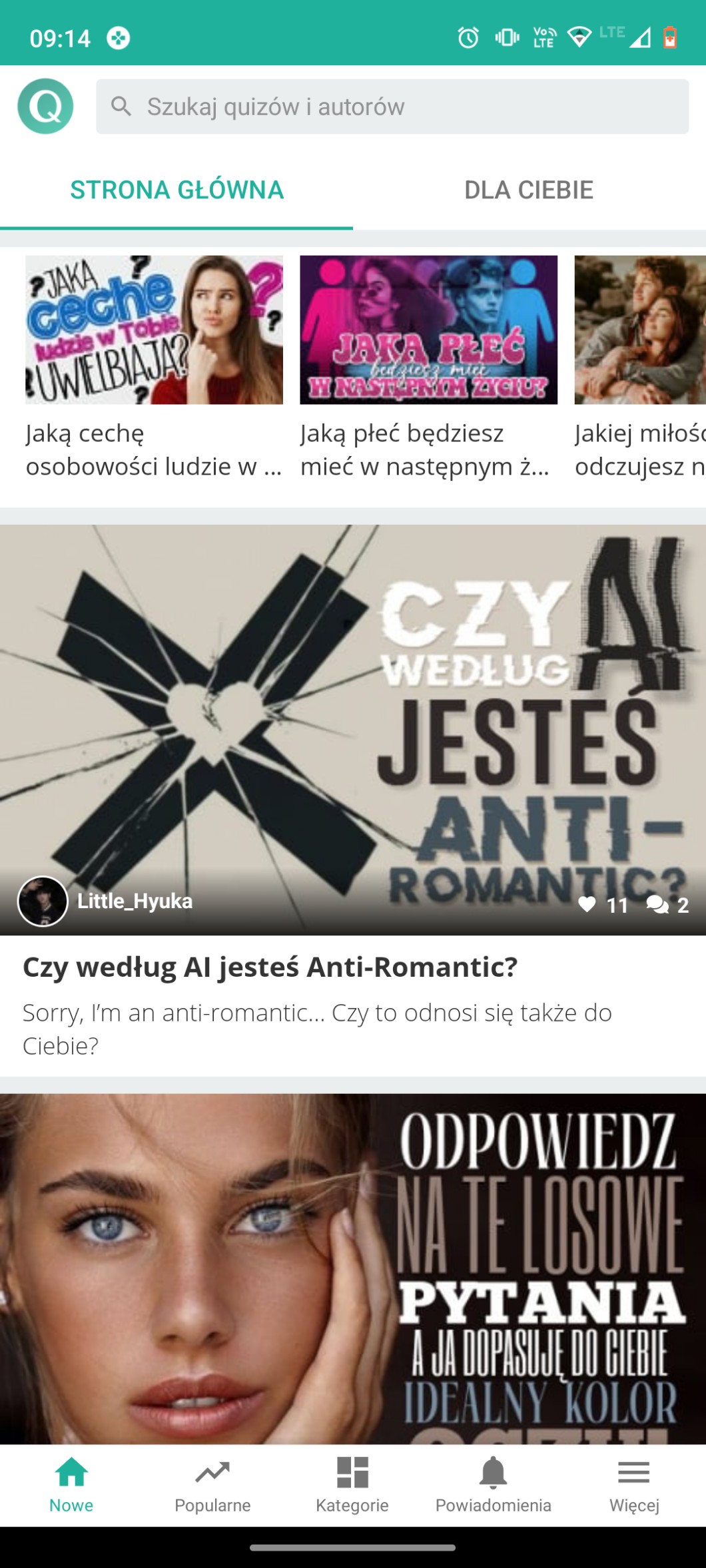Switch to the Dla Ciebie tab
Screen dimensions: 706x1568
(x=528, y=190)
